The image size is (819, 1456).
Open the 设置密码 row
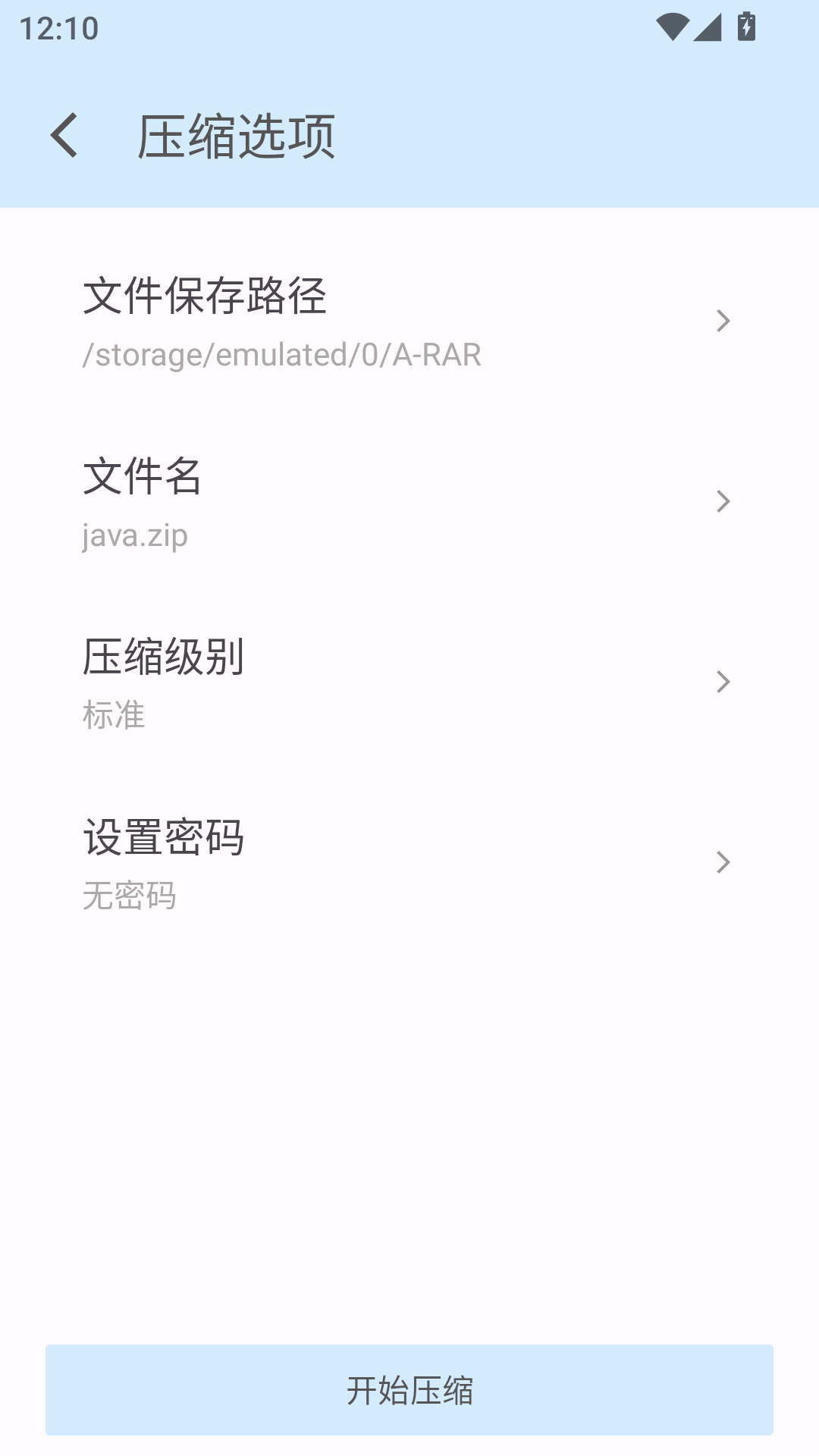coord(409,863)
